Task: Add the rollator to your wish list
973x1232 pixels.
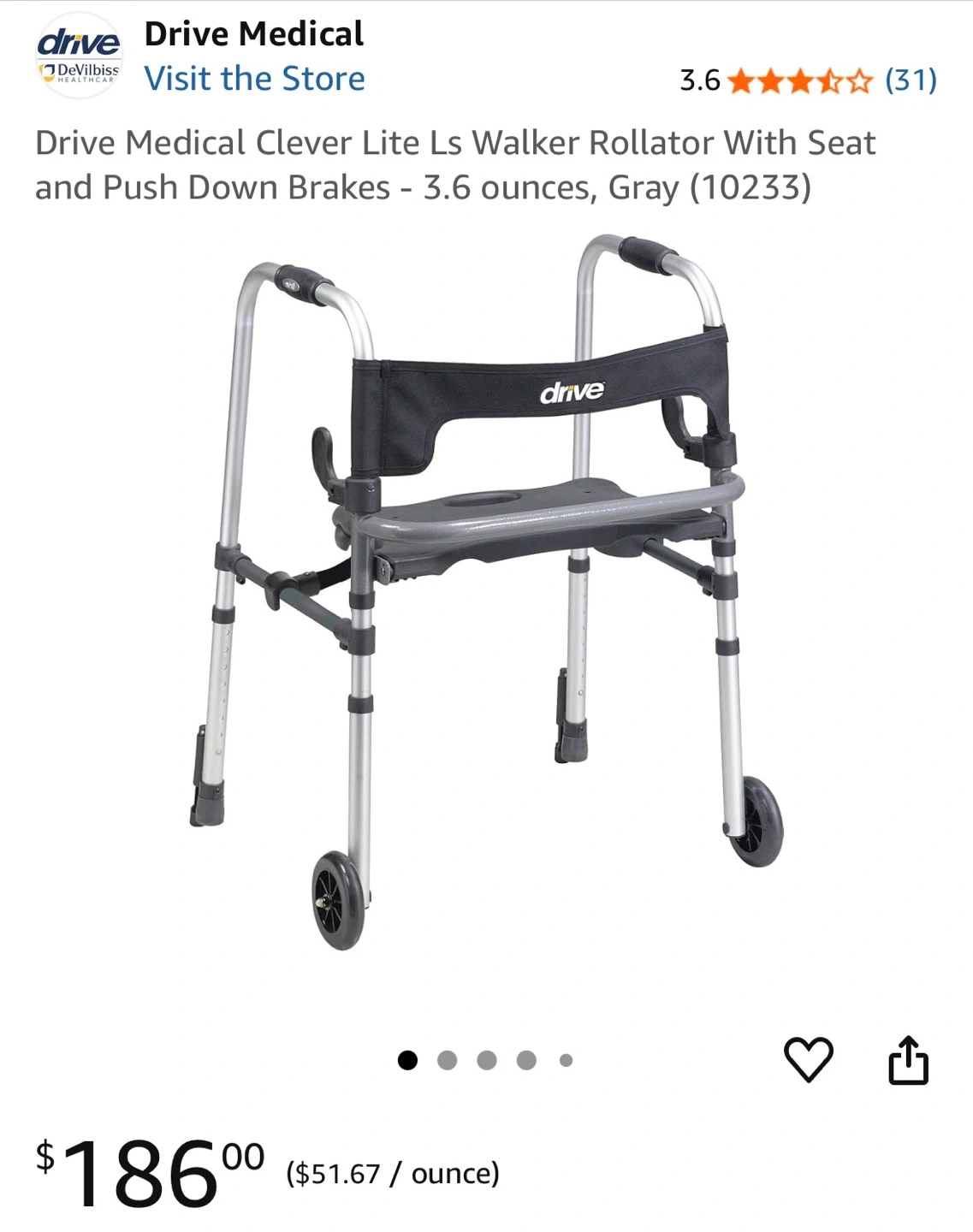Action: tap(808, 1059)
